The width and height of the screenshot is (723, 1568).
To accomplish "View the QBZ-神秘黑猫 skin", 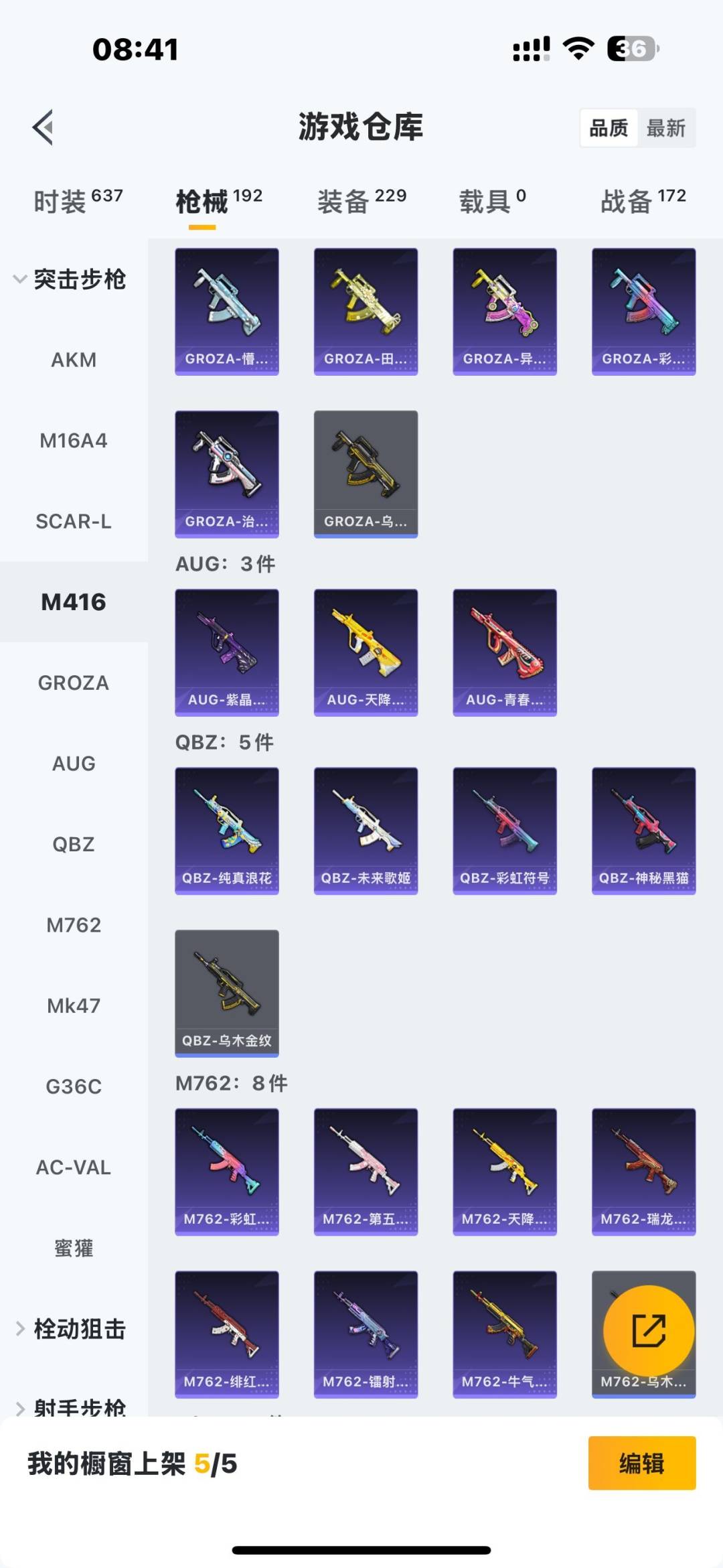I will (x=643, y=831).
